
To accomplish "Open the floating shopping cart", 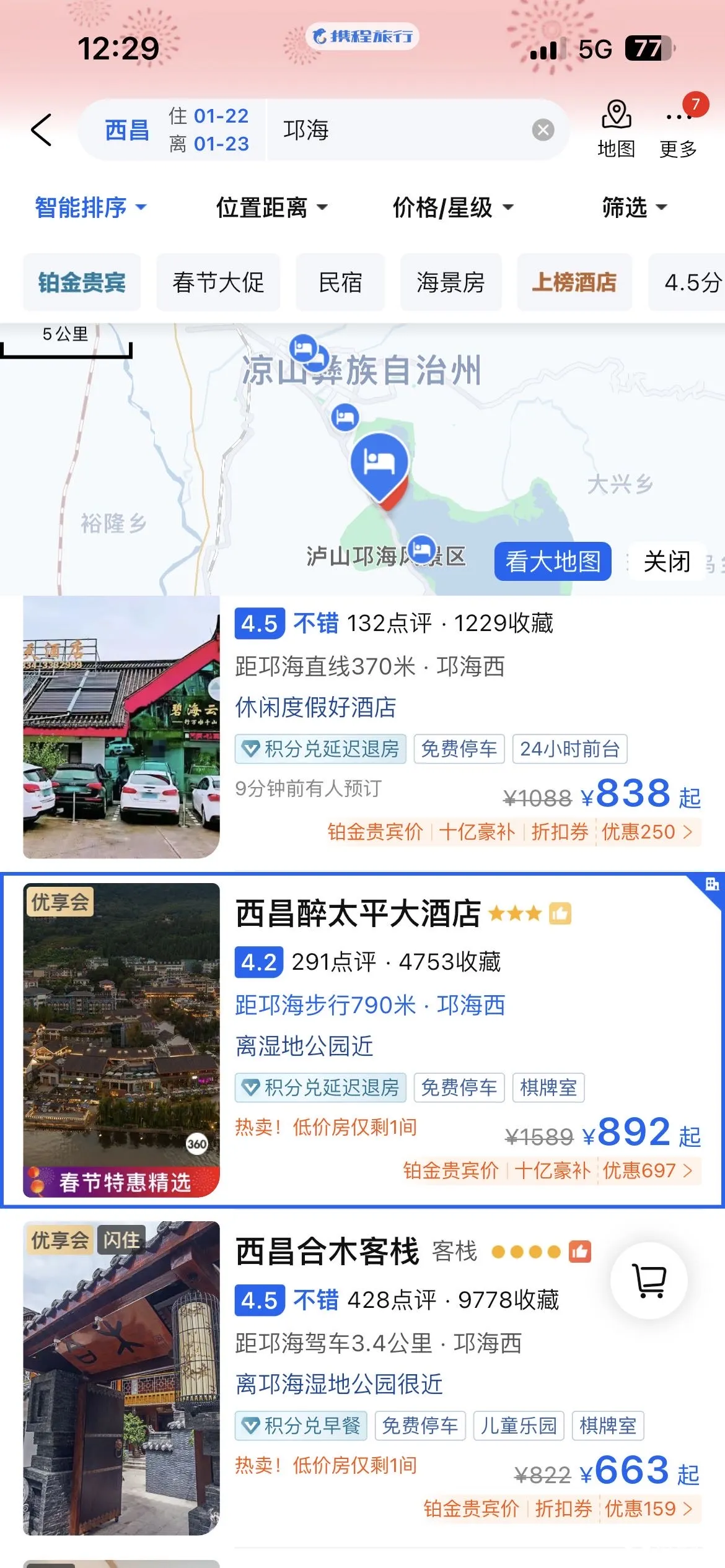I will point(648,1281).
